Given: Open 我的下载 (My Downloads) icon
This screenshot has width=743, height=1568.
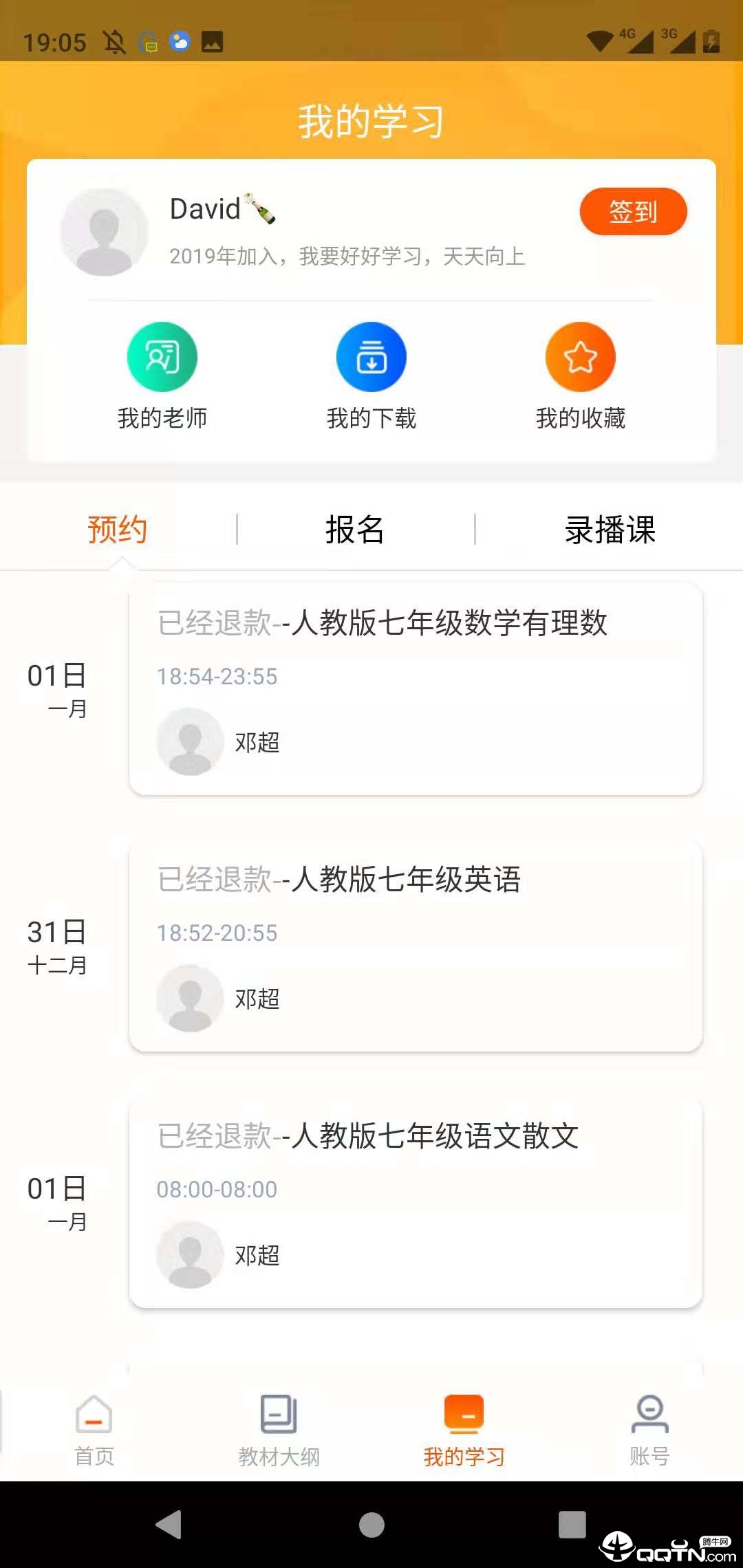Looking at the screenshot, I should [371, 356].
